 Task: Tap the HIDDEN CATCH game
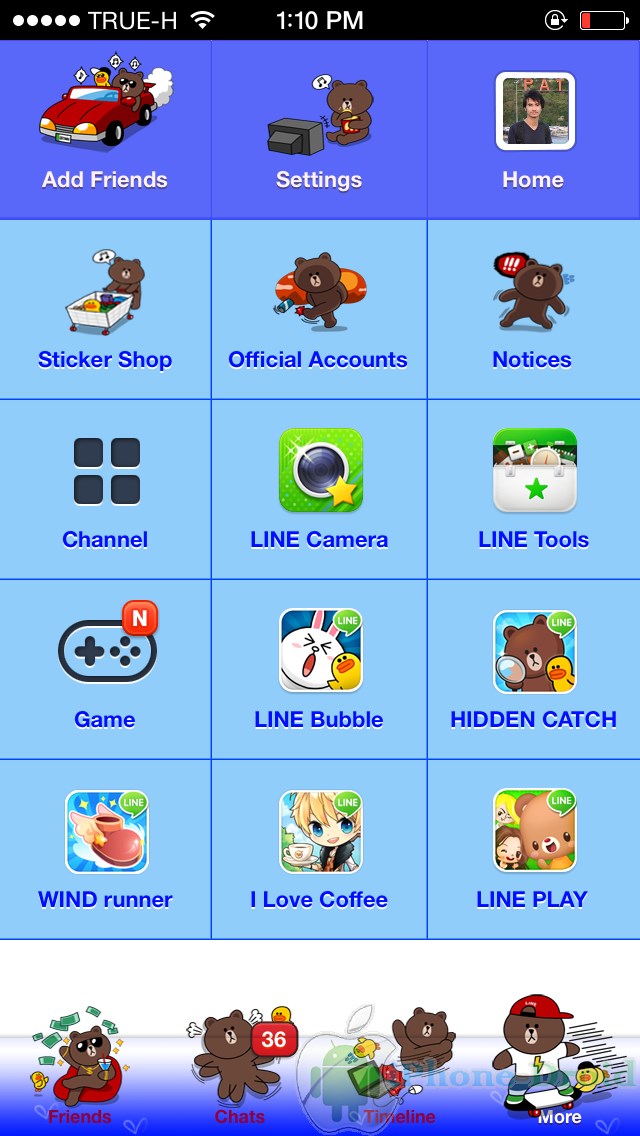pyautogui.click(x=534, y=669)
